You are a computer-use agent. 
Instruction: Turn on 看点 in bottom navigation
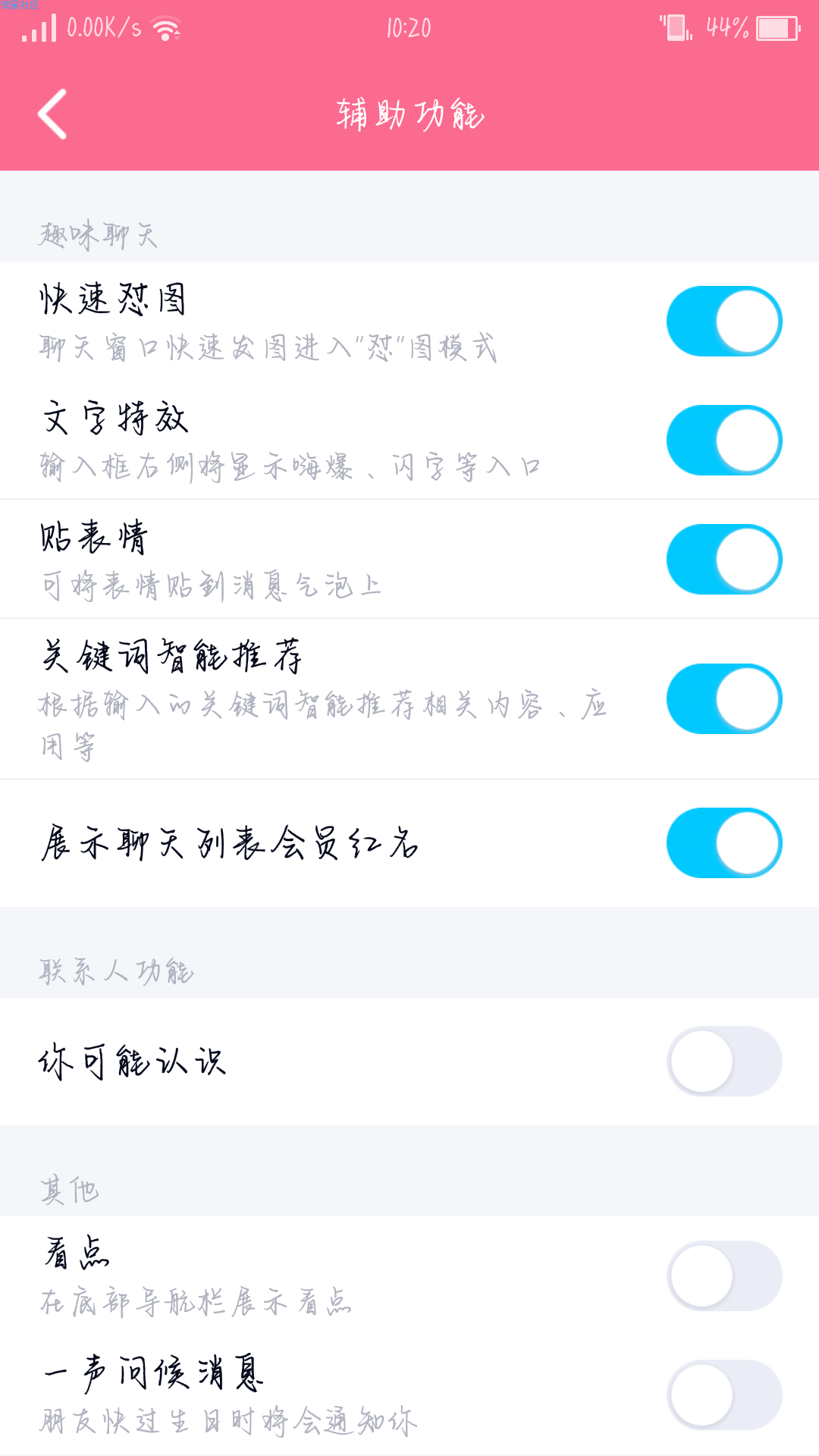724,1276
